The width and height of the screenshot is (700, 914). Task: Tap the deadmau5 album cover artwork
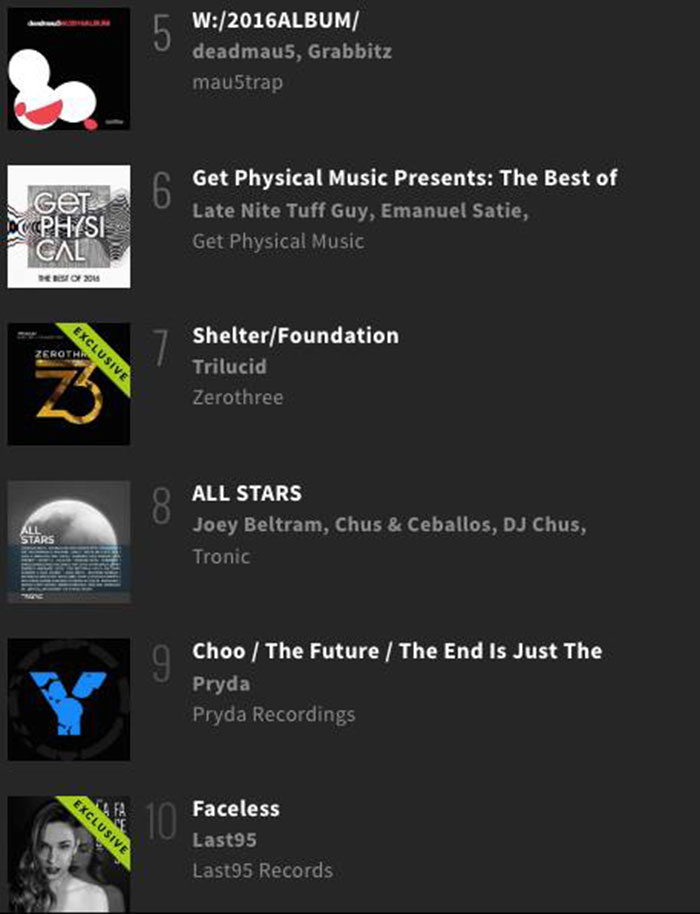click(x=68, y=68)
